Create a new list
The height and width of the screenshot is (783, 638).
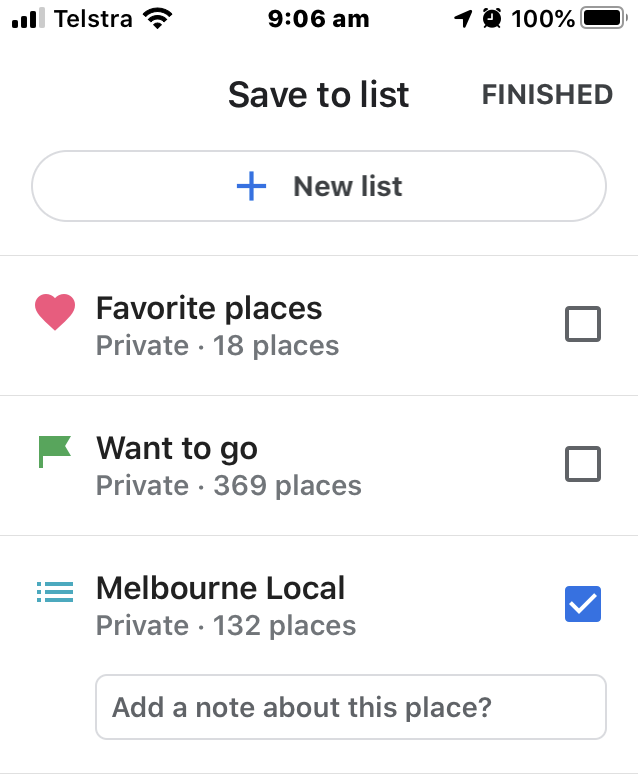click(x=319, y=186)
